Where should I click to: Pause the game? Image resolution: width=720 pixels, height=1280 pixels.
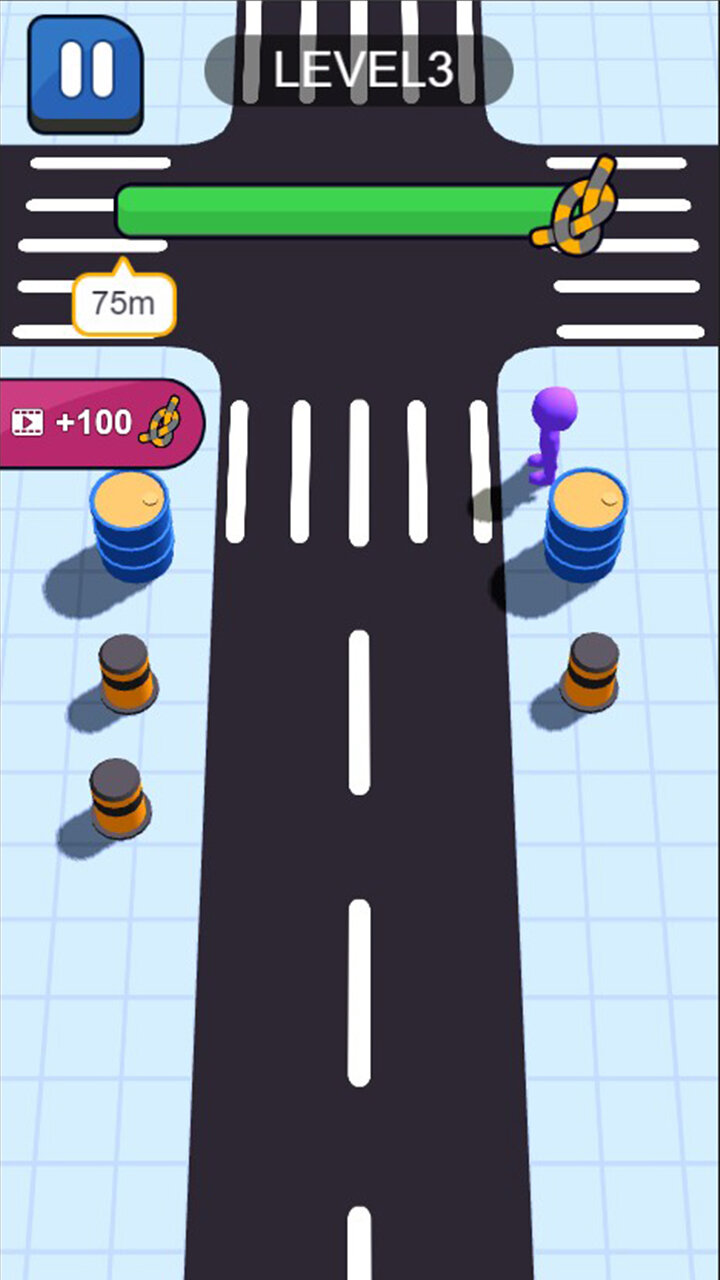tap(85, 72)
